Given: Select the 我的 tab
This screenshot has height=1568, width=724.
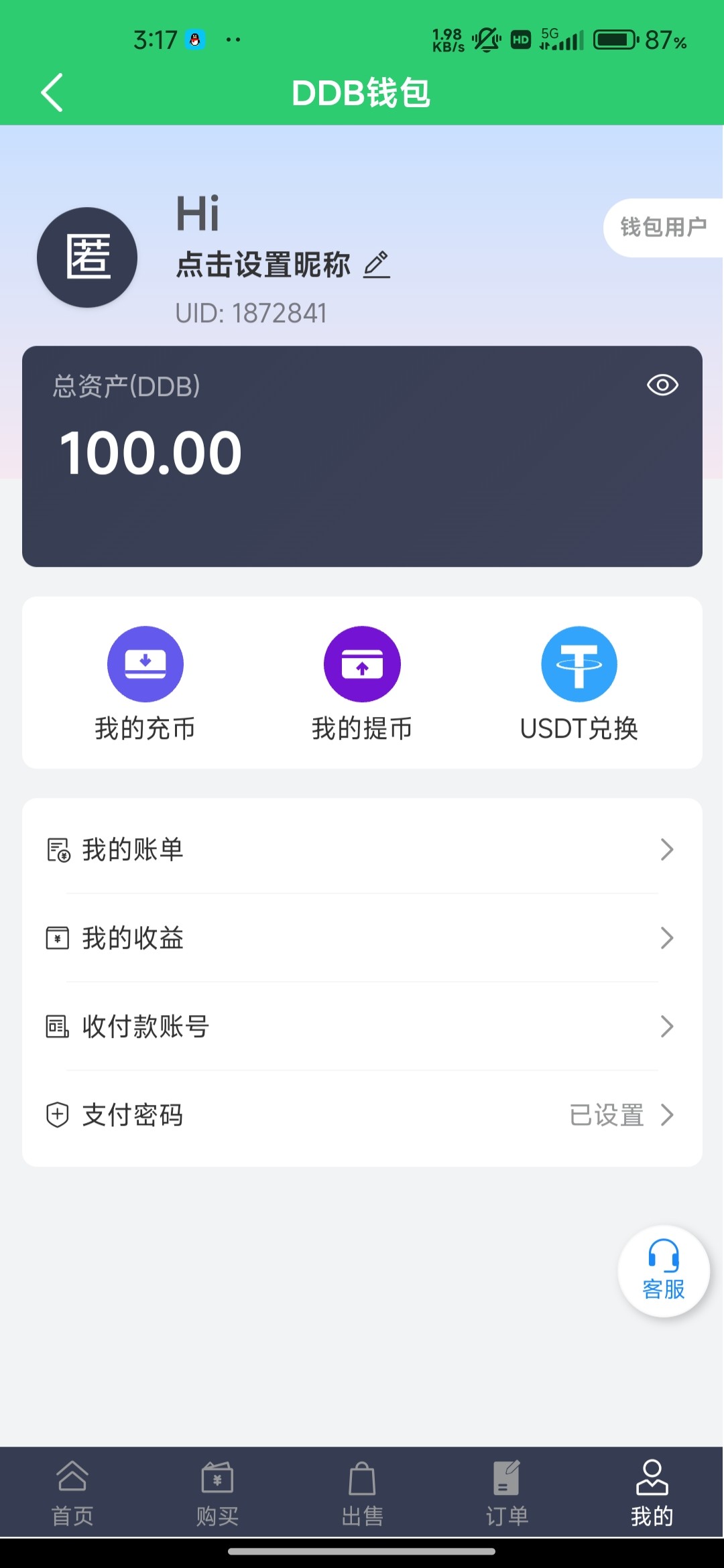Looking at the screenshot, I should 652,1492.
